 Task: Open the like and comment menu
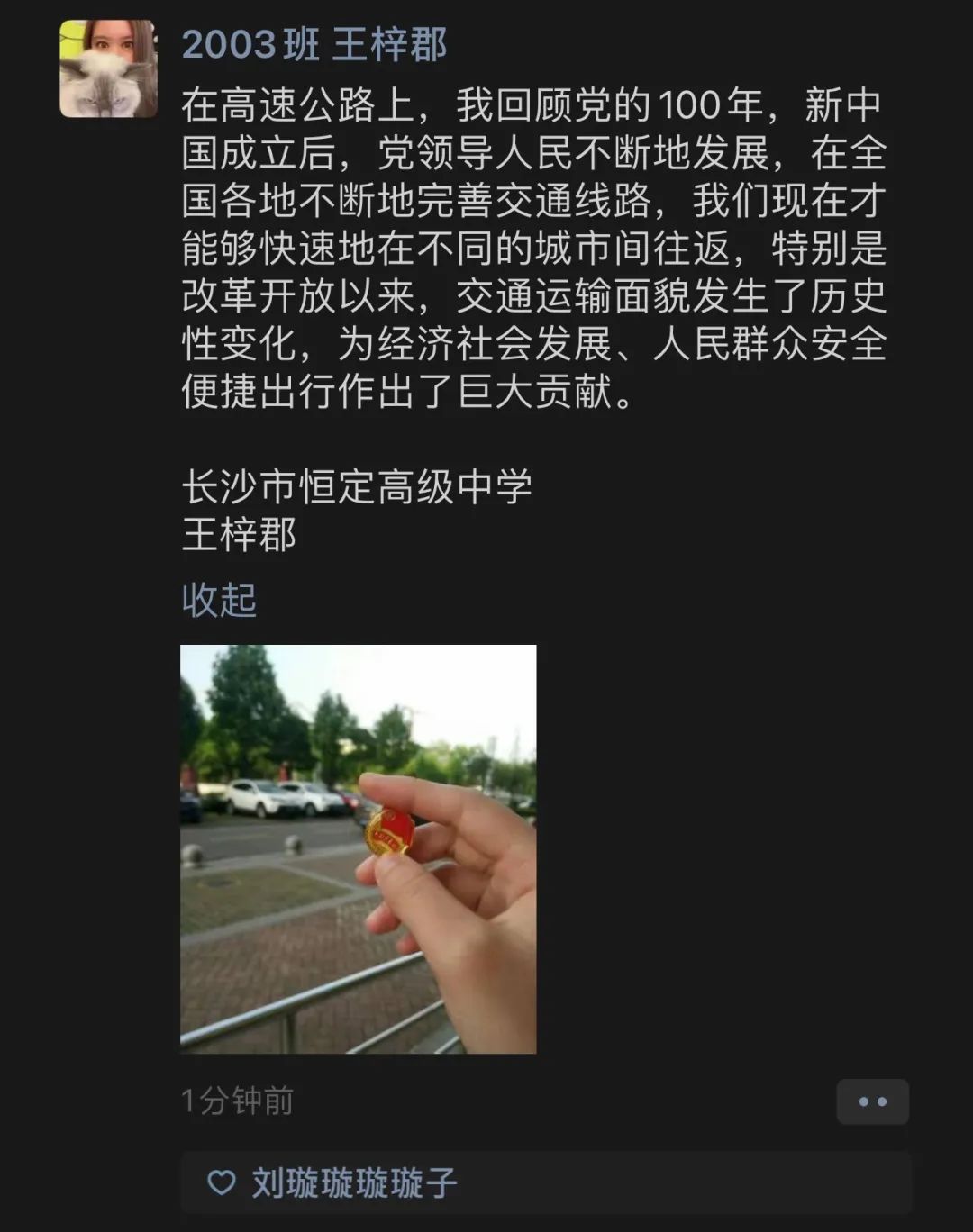pos(871,1101)
